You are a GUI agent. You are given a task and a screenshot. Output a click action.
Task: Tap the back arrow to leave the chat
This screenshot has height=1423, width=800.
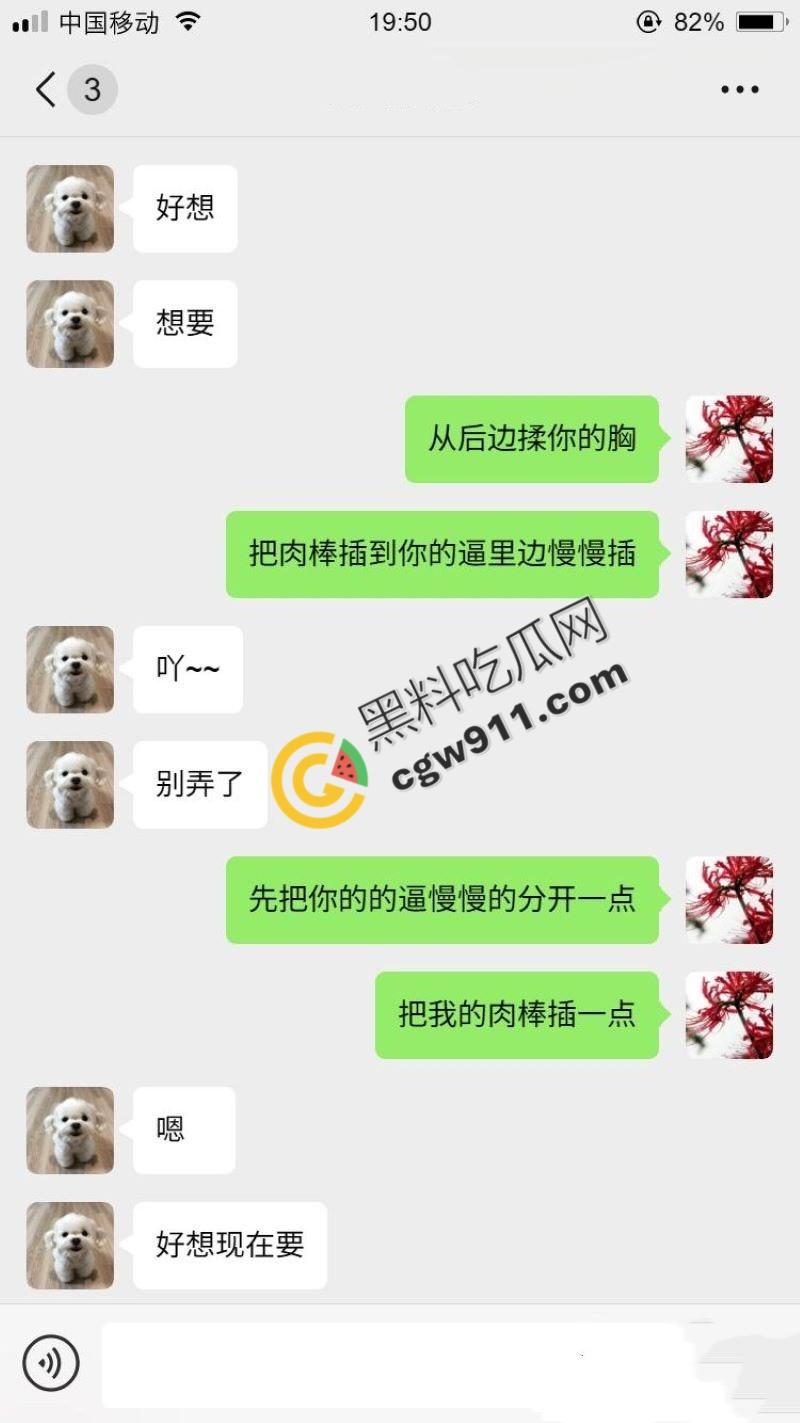point(42,89)
